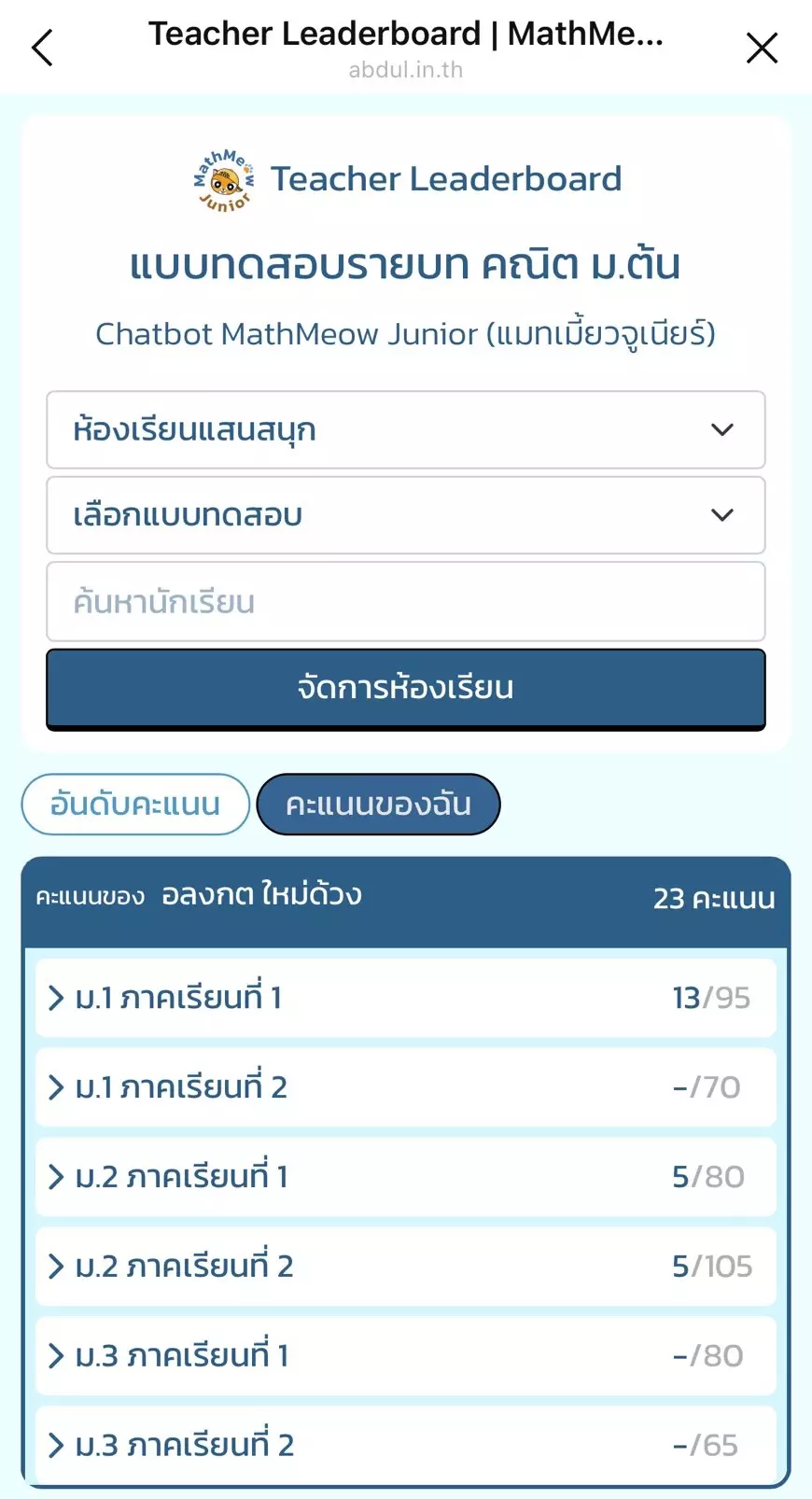Screen dimensions: 812x1499
Task: Close the Teacher Leaderboard web view
Action: (x=762, y=48)
